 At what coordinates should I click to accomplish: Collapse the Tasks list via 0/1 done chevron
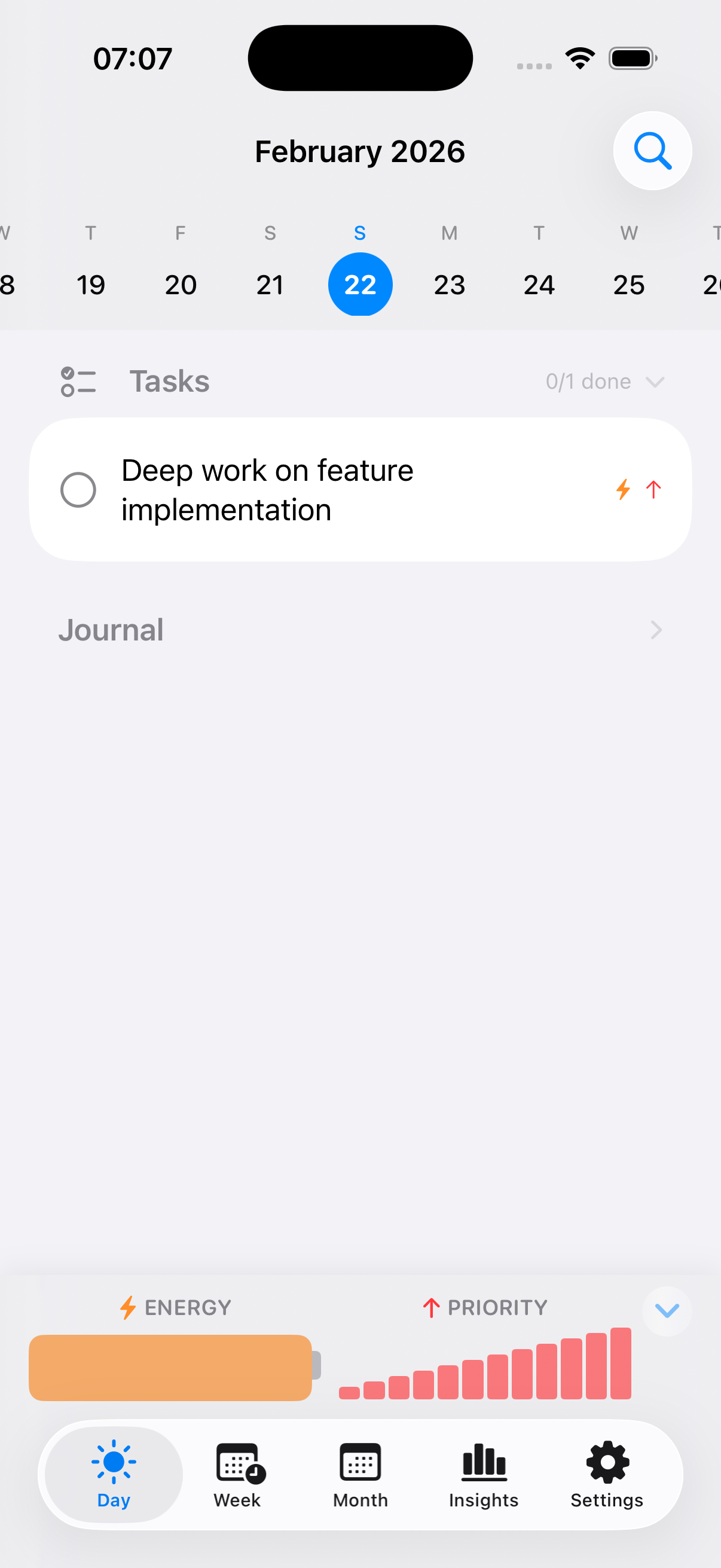[656, 382]
